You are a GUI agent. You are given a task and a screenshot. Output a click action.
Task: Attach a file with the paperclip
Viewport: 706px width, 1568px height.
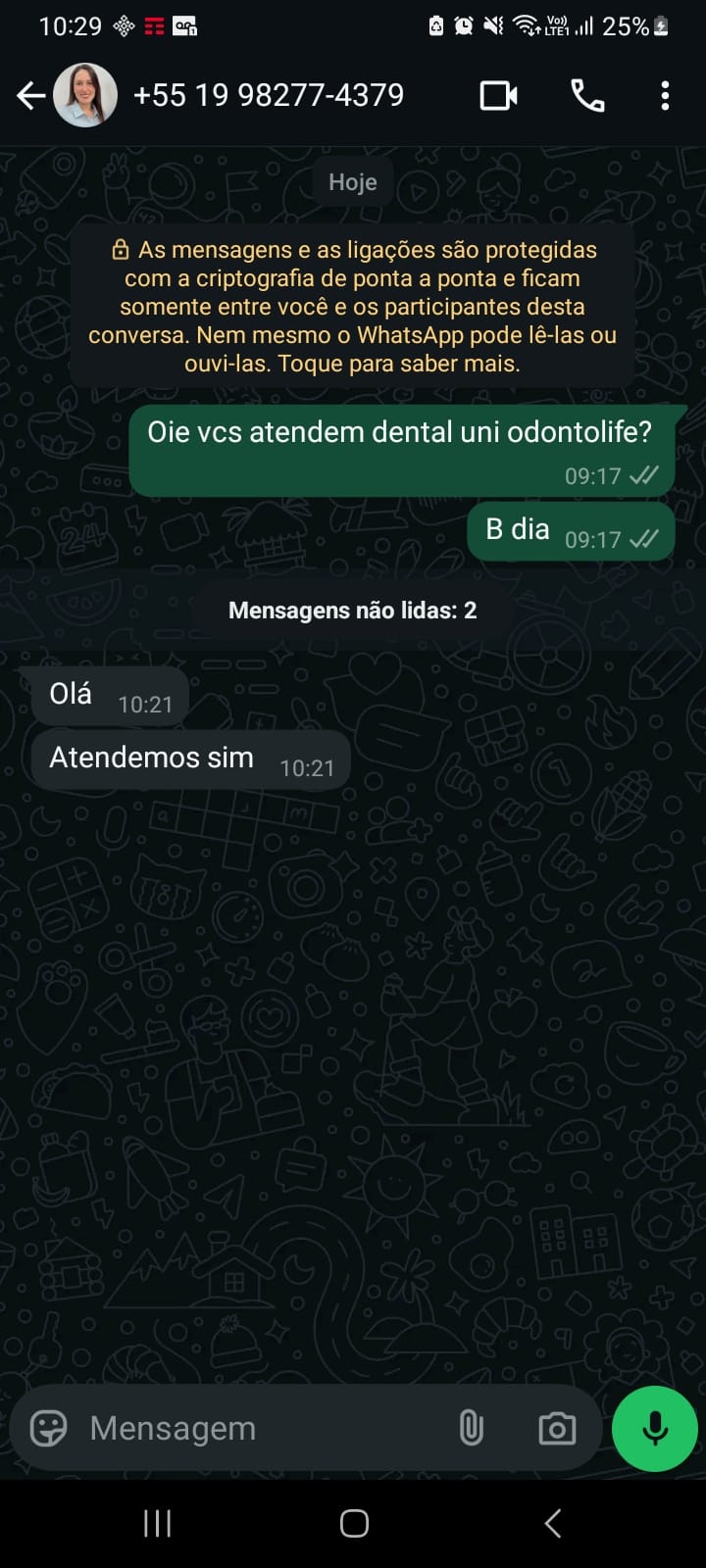pos(471,1428)
